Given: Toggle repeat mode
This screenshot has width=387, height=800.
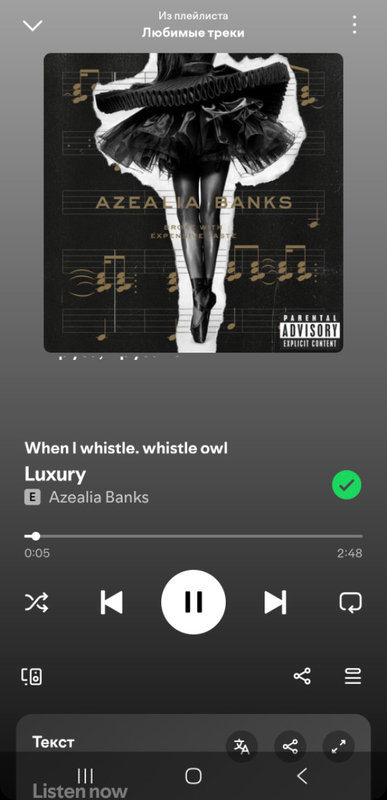Looking at the screenshot, I should [350, 602].
